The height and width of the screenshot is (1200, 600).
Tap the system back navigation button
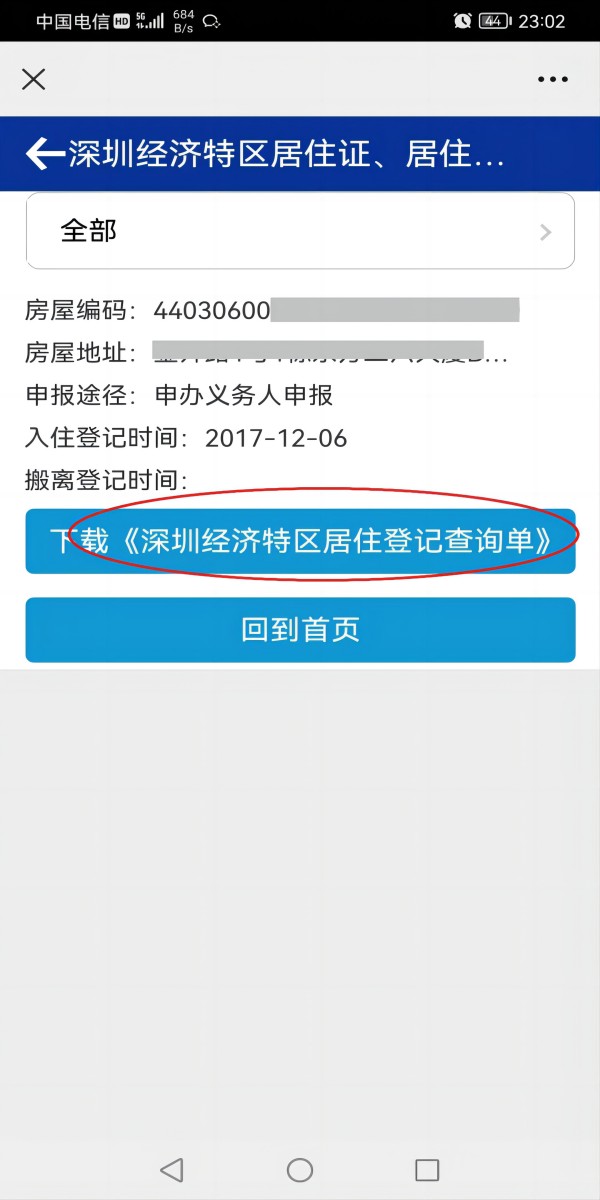[172, 1169]
